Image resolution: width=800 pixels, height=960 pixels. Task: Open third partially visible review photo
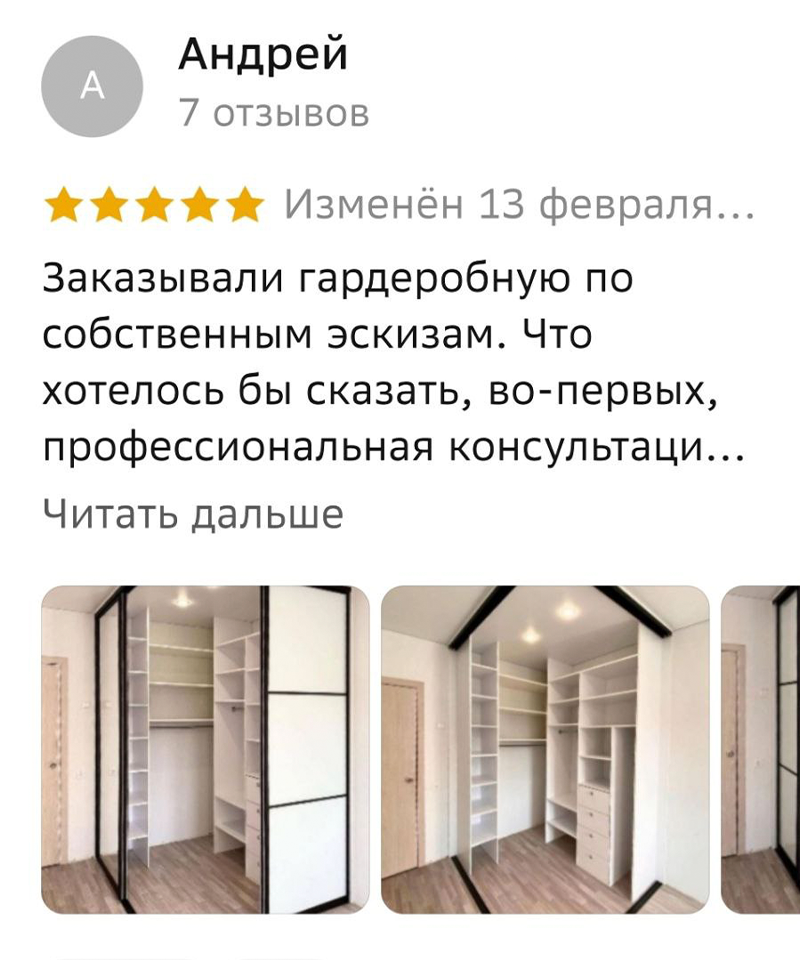(761, 749)
